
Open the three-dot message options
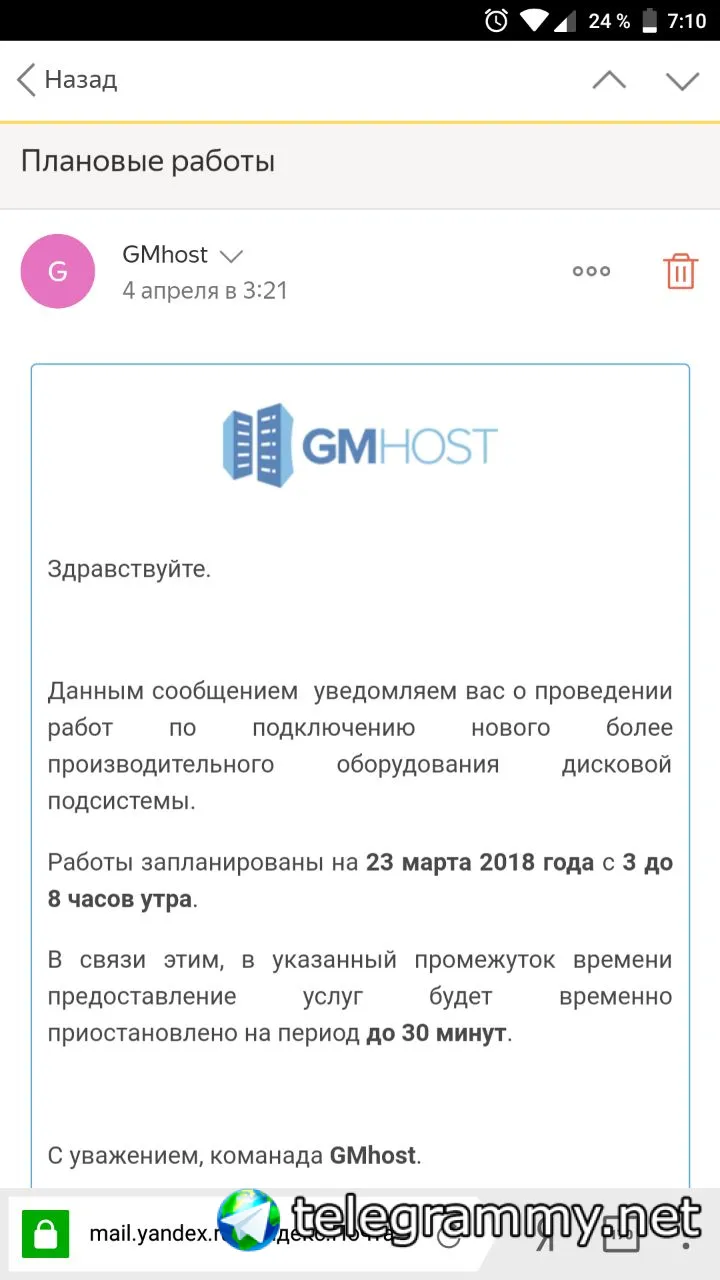point(591,271)
